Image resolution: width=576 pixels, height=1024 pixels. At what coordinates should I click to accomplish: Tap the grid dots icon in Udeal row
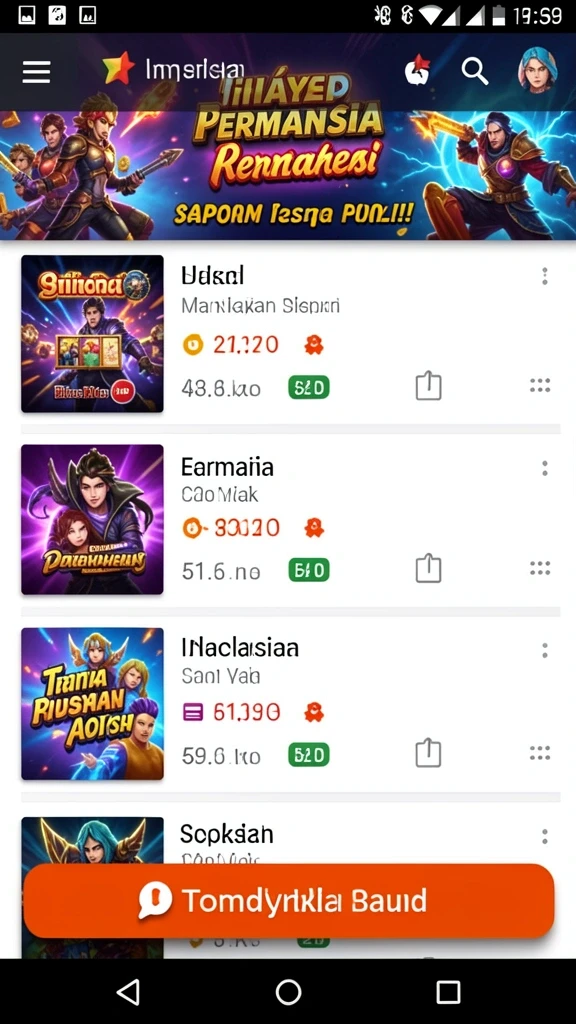coord(540,385)
